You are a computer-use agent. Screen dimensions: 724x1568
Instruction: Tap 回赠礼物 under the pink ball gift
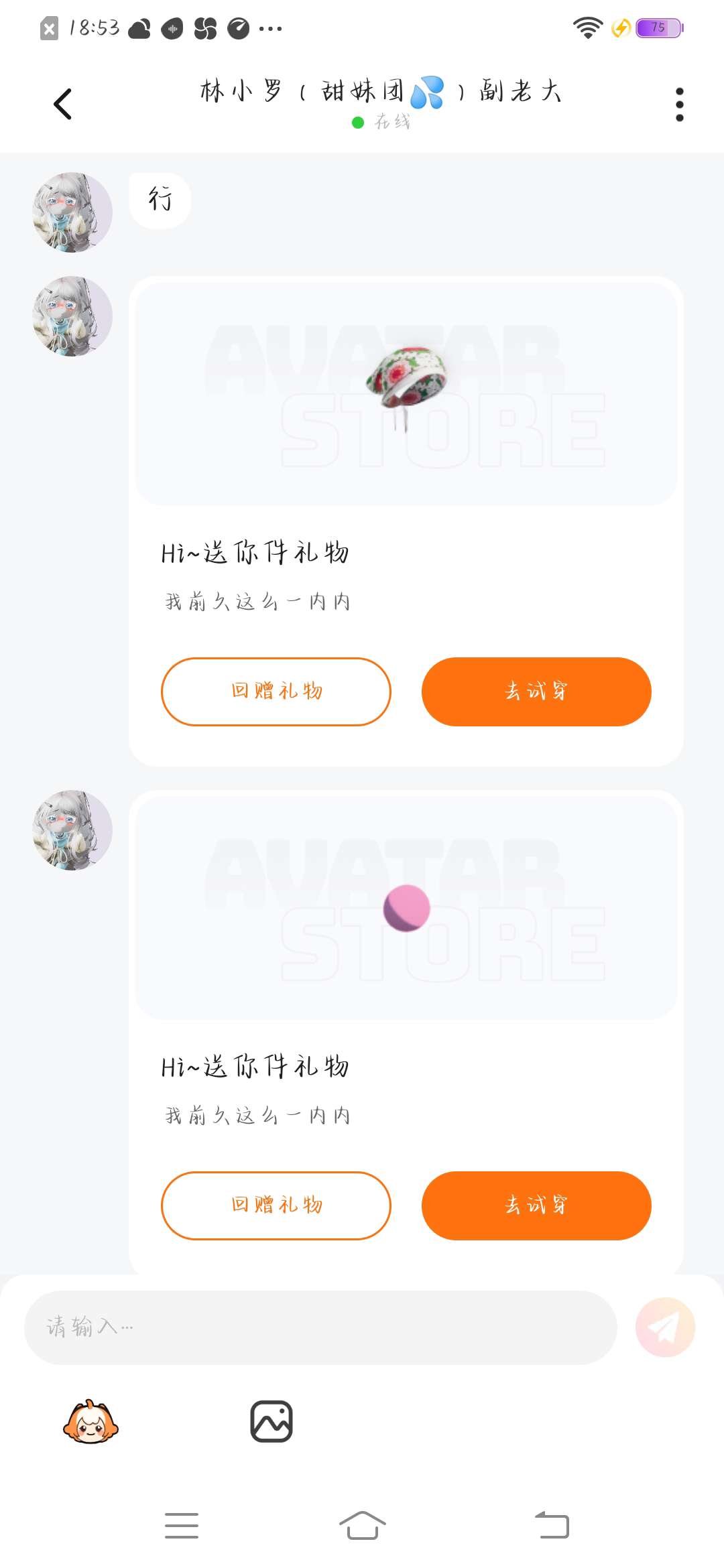click(276, 1205)
